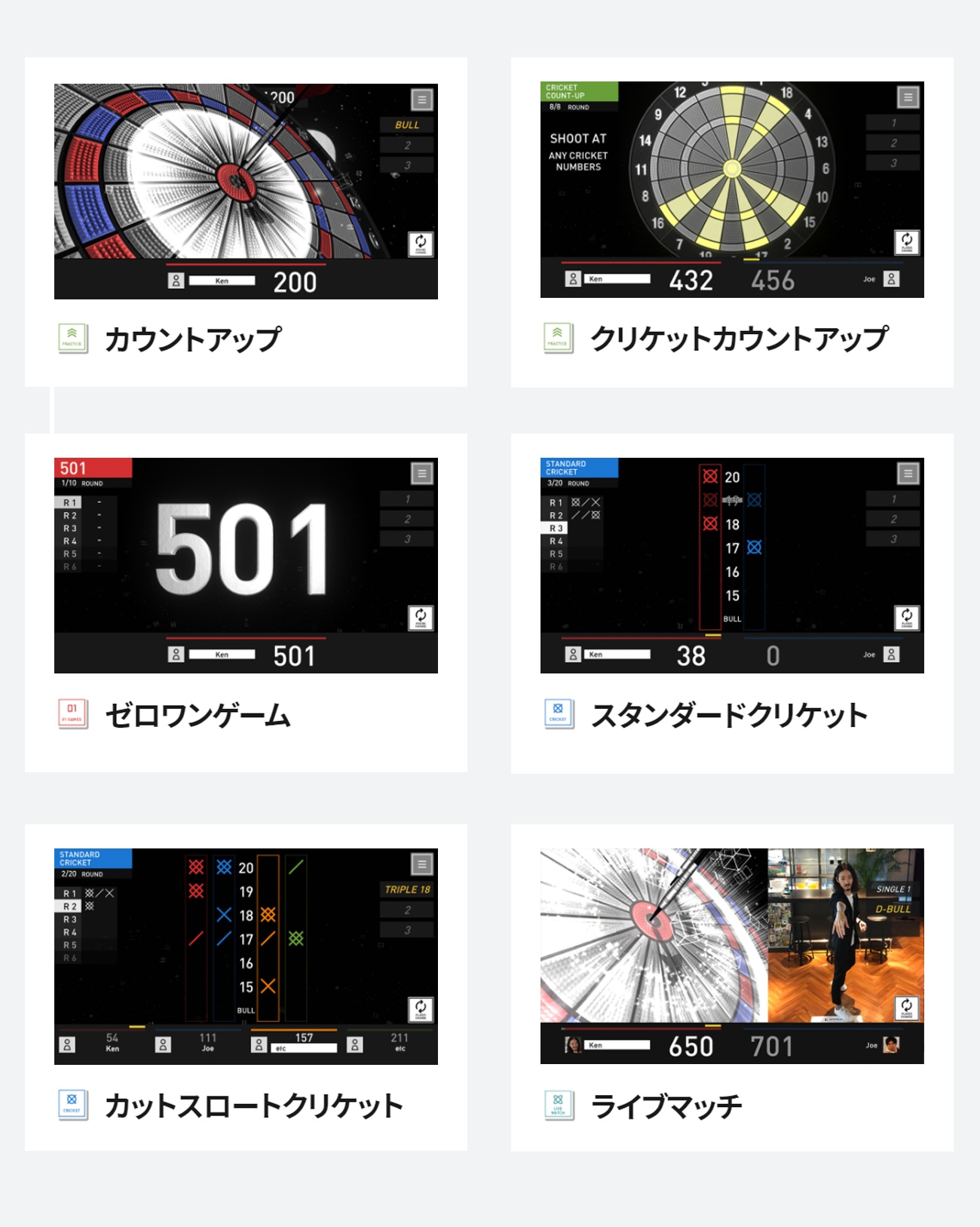The height and width of the screenshot is (1227, 980).
Task: Select the ゼロワンゲーム card
Action: click(246, 602)
